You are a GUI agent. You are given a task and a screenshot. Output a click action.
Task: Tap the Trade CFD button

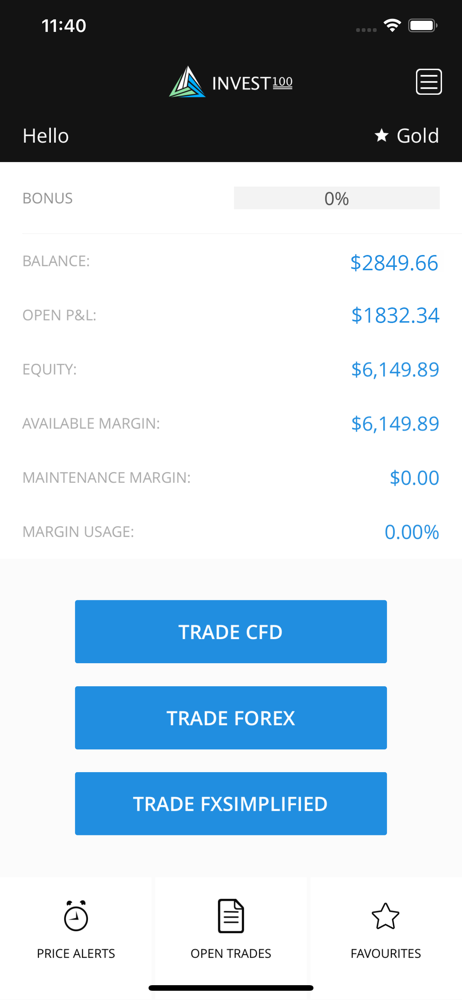coord(231,631)
